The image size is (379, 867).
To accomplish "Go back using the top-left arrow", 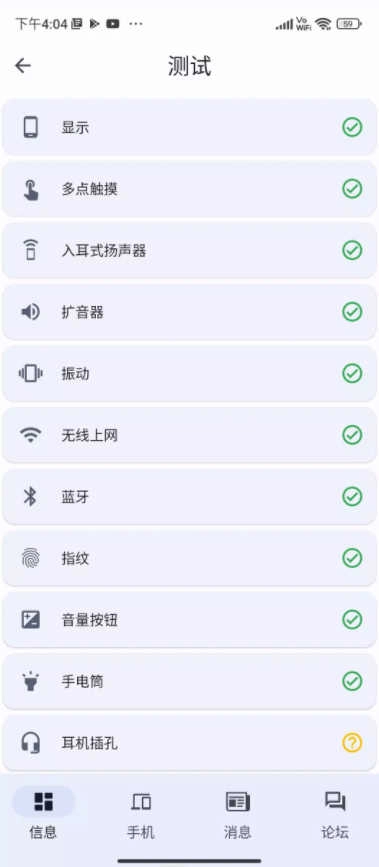I will coord(23,66).
